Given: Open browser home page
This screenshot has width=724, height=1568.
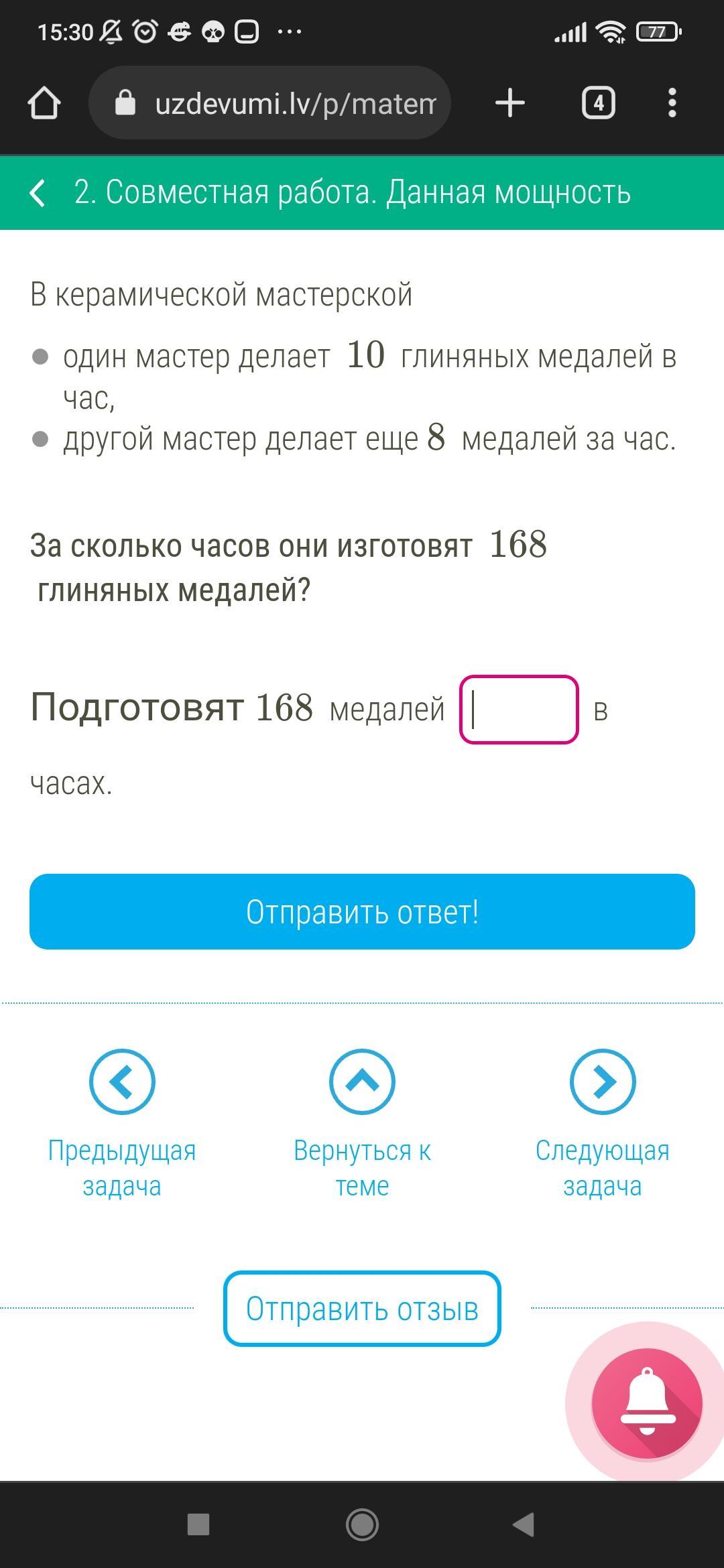Looking at the screenshot, I should pyautogui.click(x=44, y=103).
